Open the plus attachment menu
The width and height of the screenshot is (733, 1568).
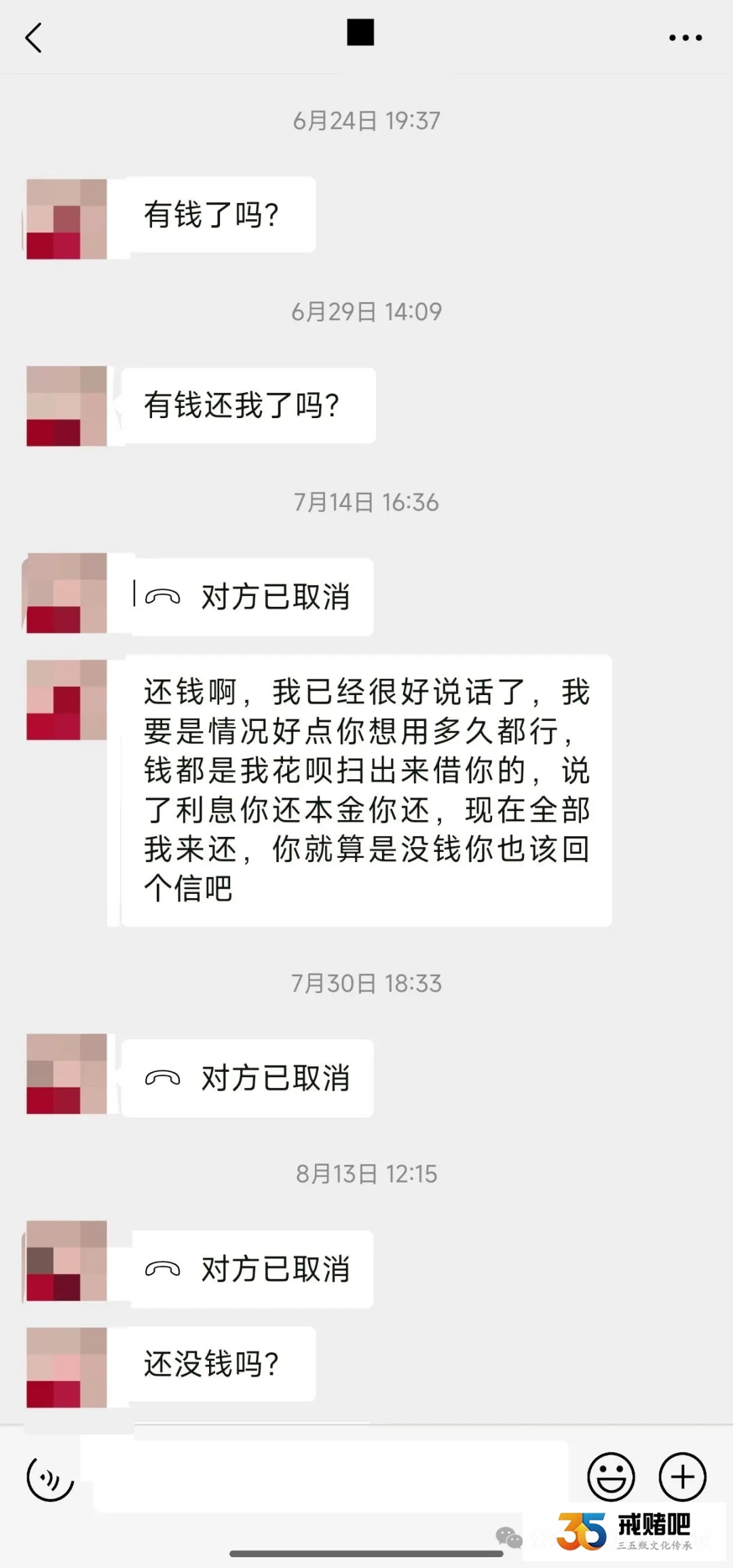(682, 1477)
